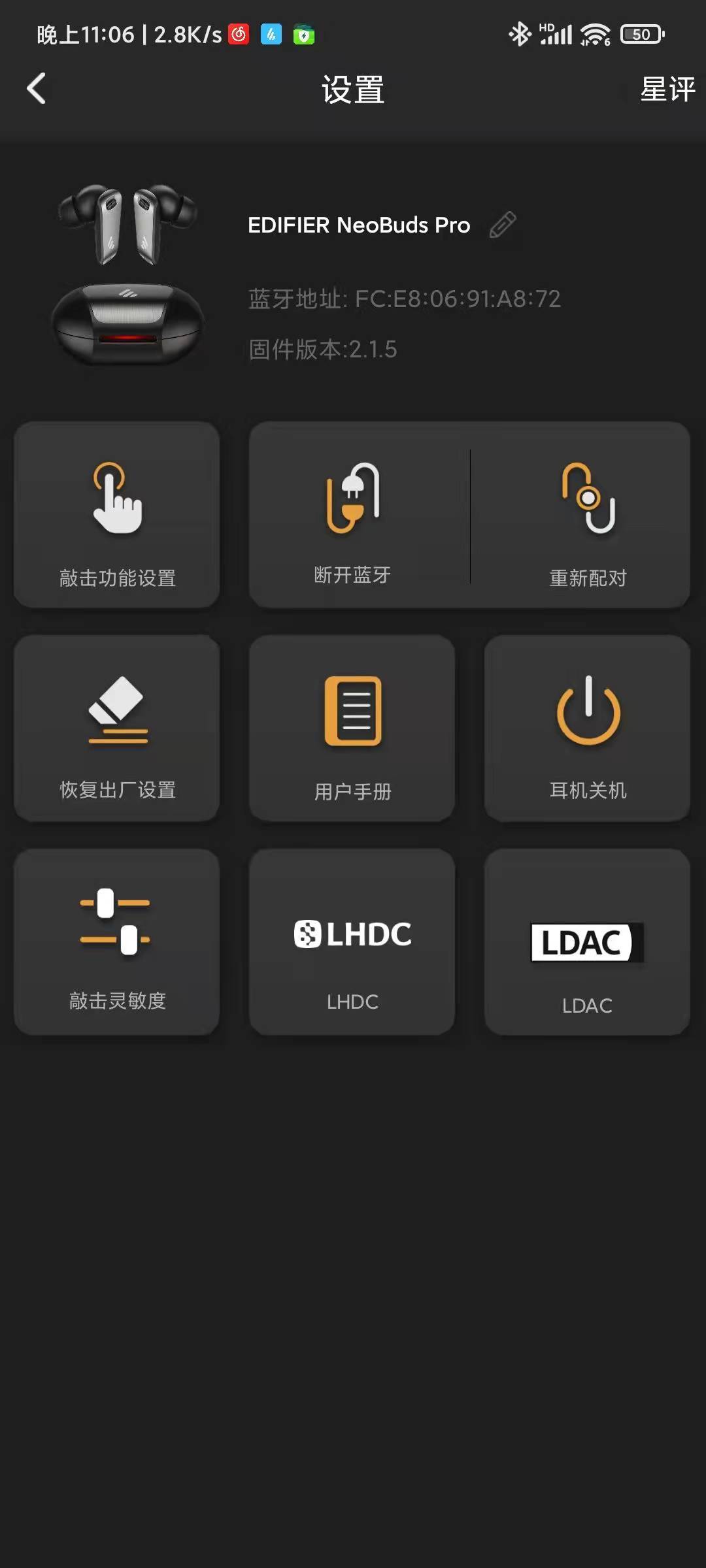Open the LHDC codec settings
The width and height of the screenshot is (706, 1568).
coord(352,942)
